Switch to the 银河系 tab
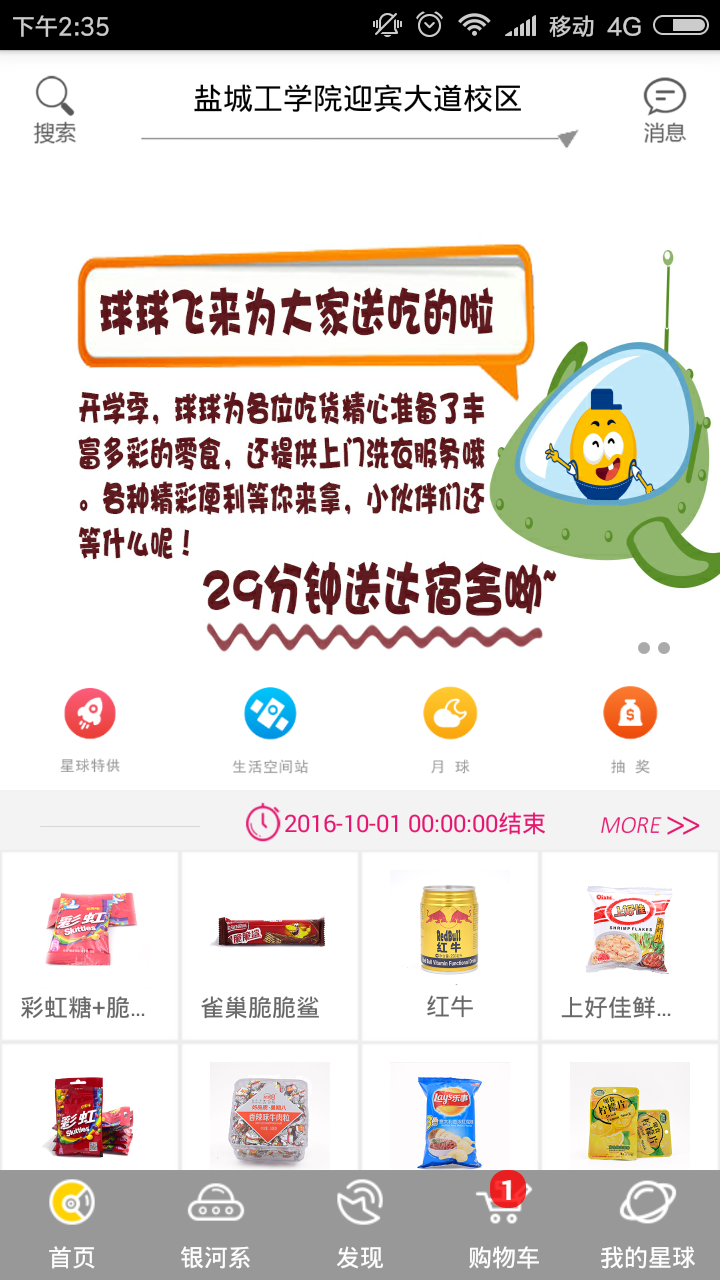Screen dimensions: 720x1280 (215, 1225)
